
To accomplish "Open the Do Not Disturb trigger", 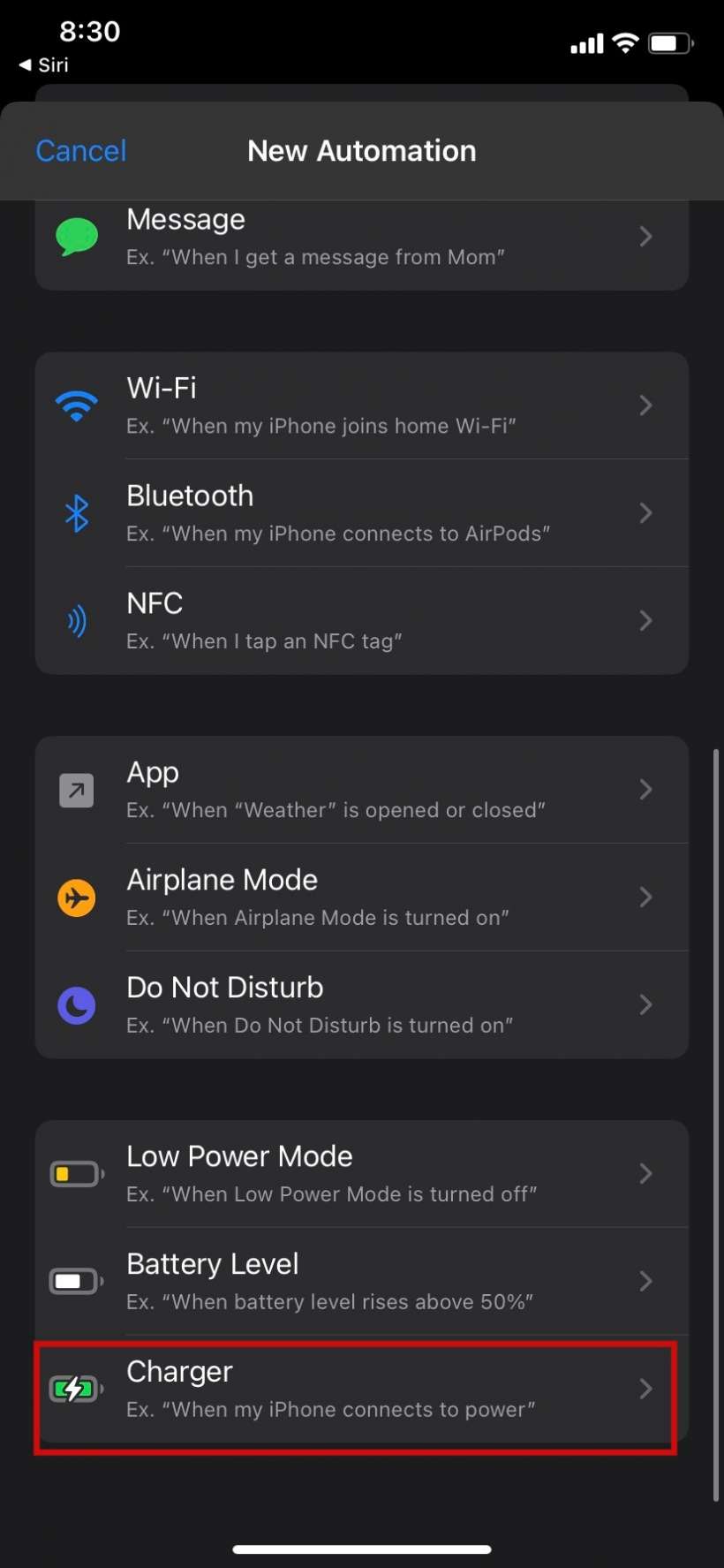I will [x=361, y=1005].
